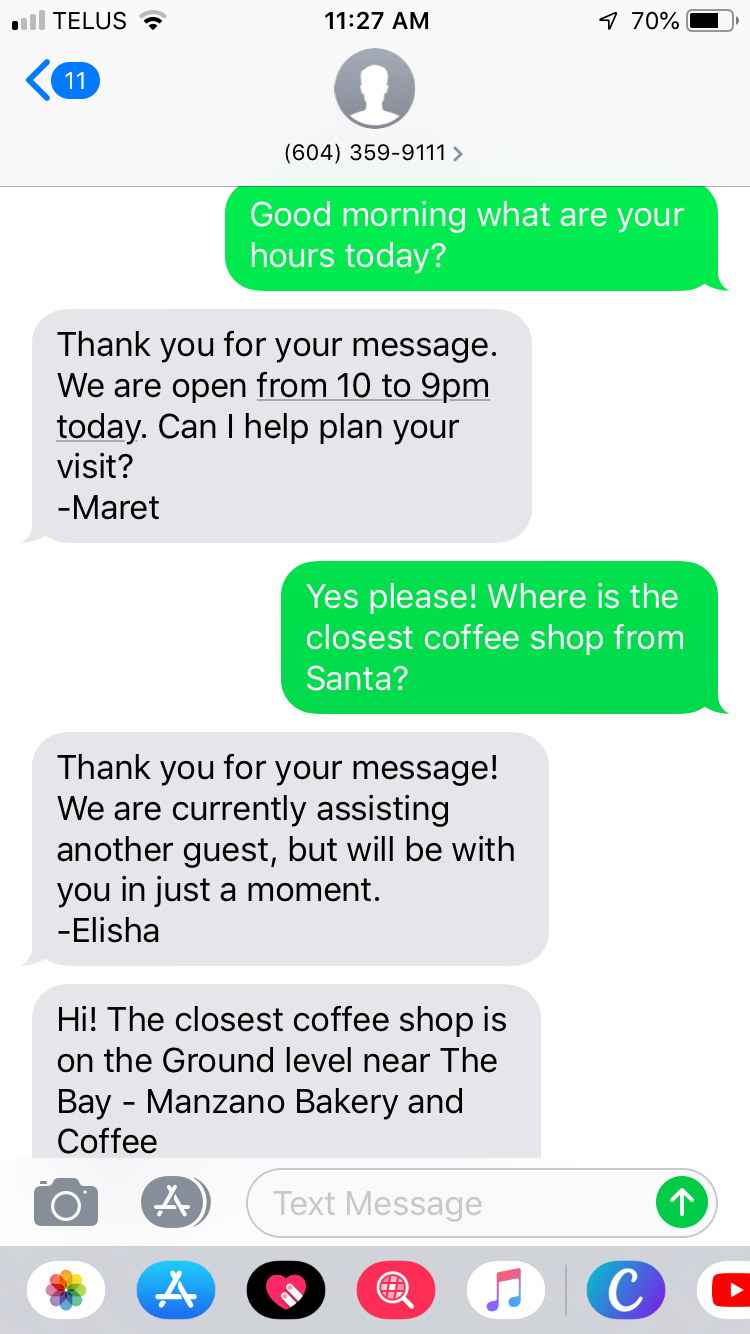Open the camera to attach a photo
This screenshot has width=750, height=1334.
[66, 1202]
